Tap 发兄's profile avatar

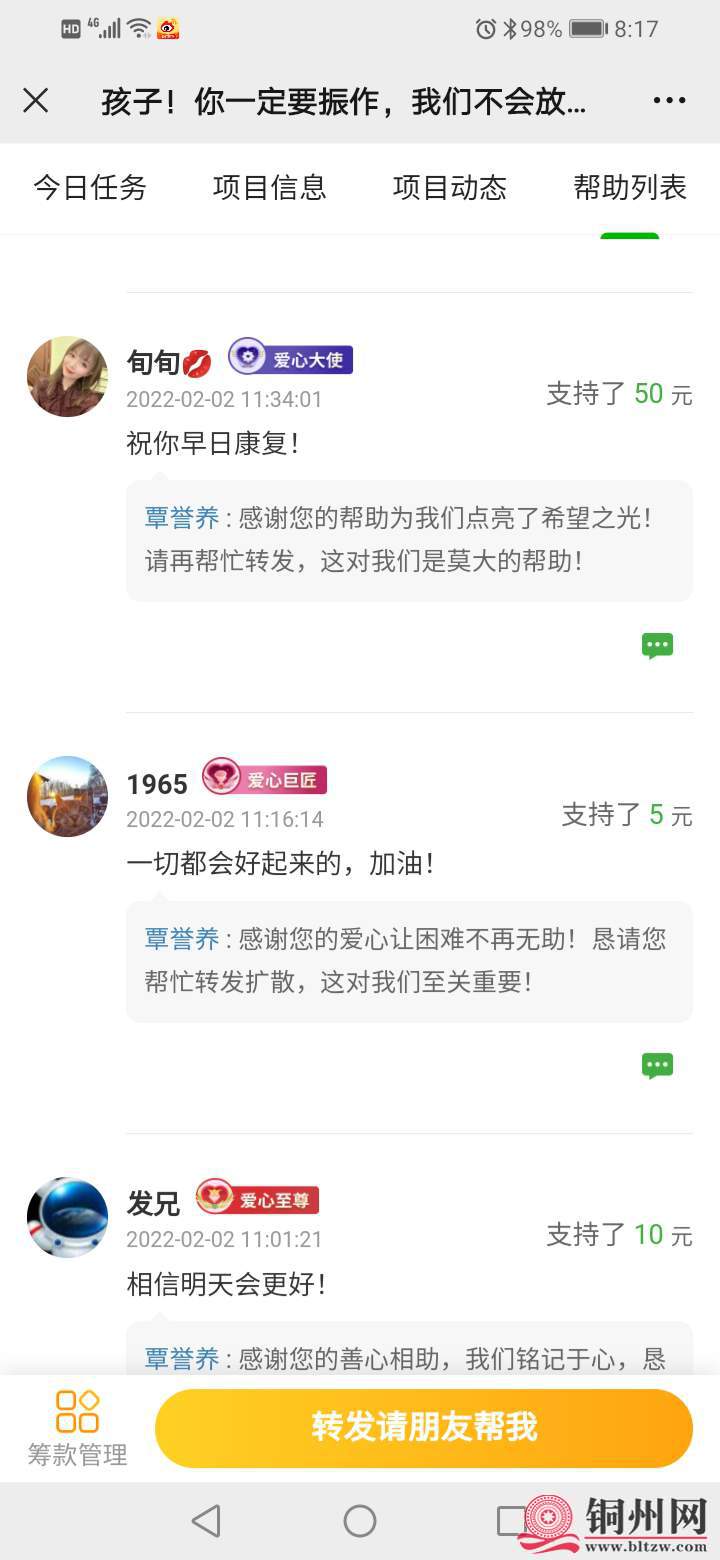pos(66,1217)
